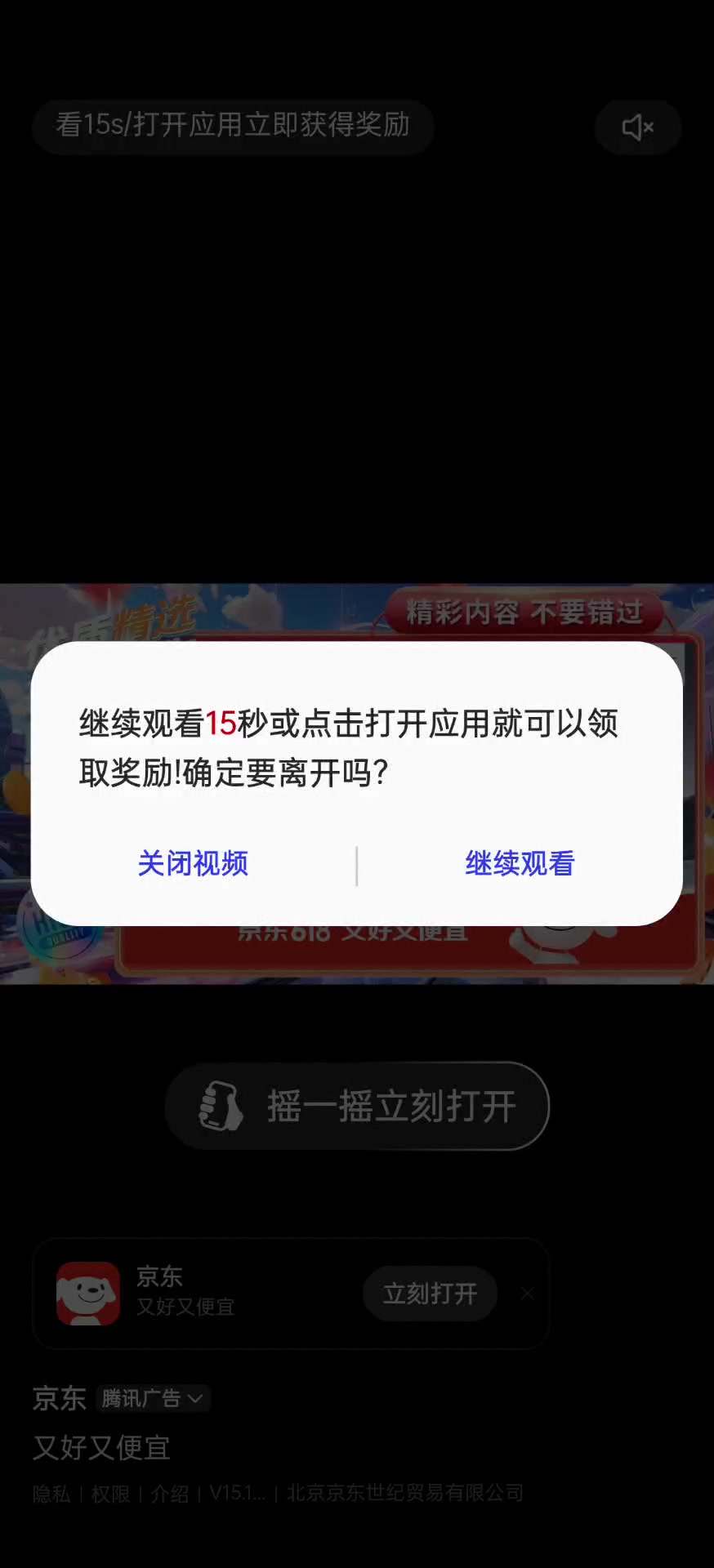Choose 继续观看 to keep watching
Image resolution: width=714 pixels, height=1568 pixels.
pyautogui.click(x=520, y=863)
